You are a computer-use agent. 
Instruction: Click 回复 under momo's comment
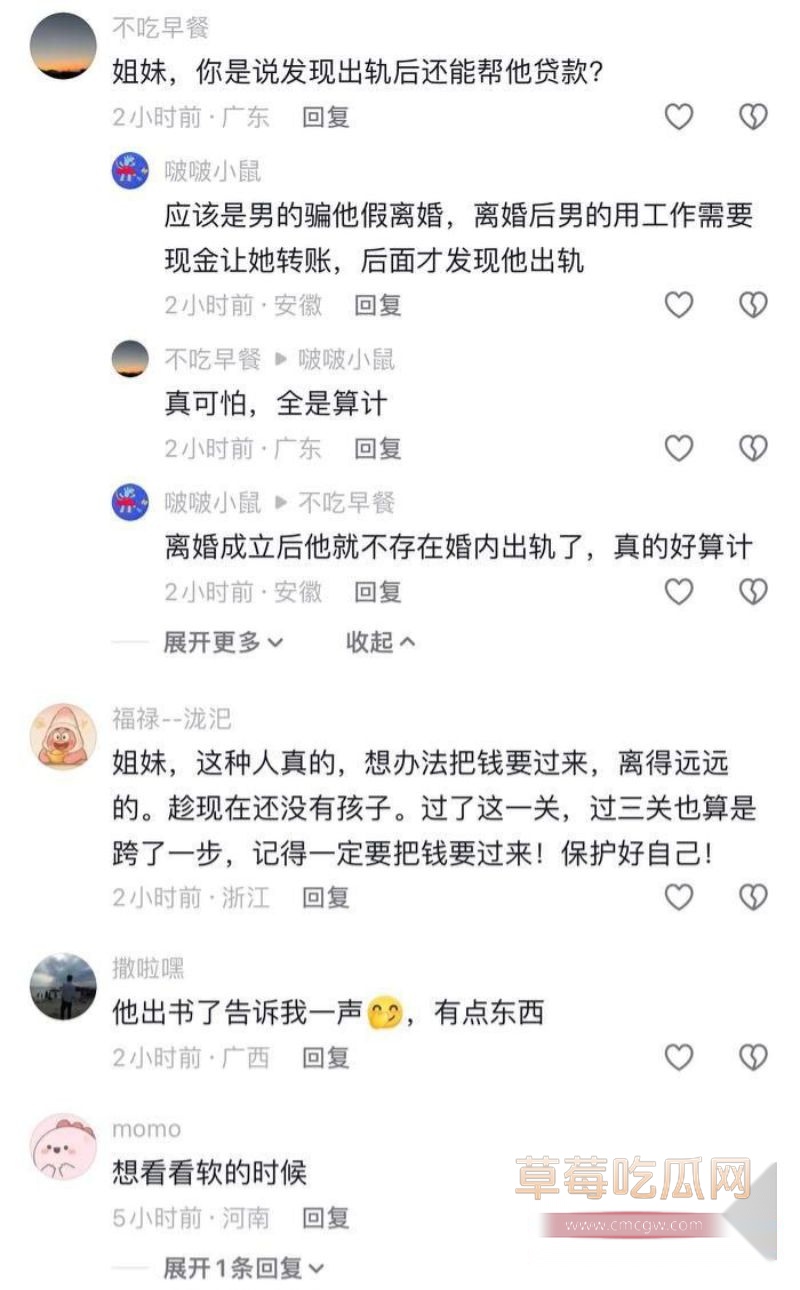(x=328, y=1219)
